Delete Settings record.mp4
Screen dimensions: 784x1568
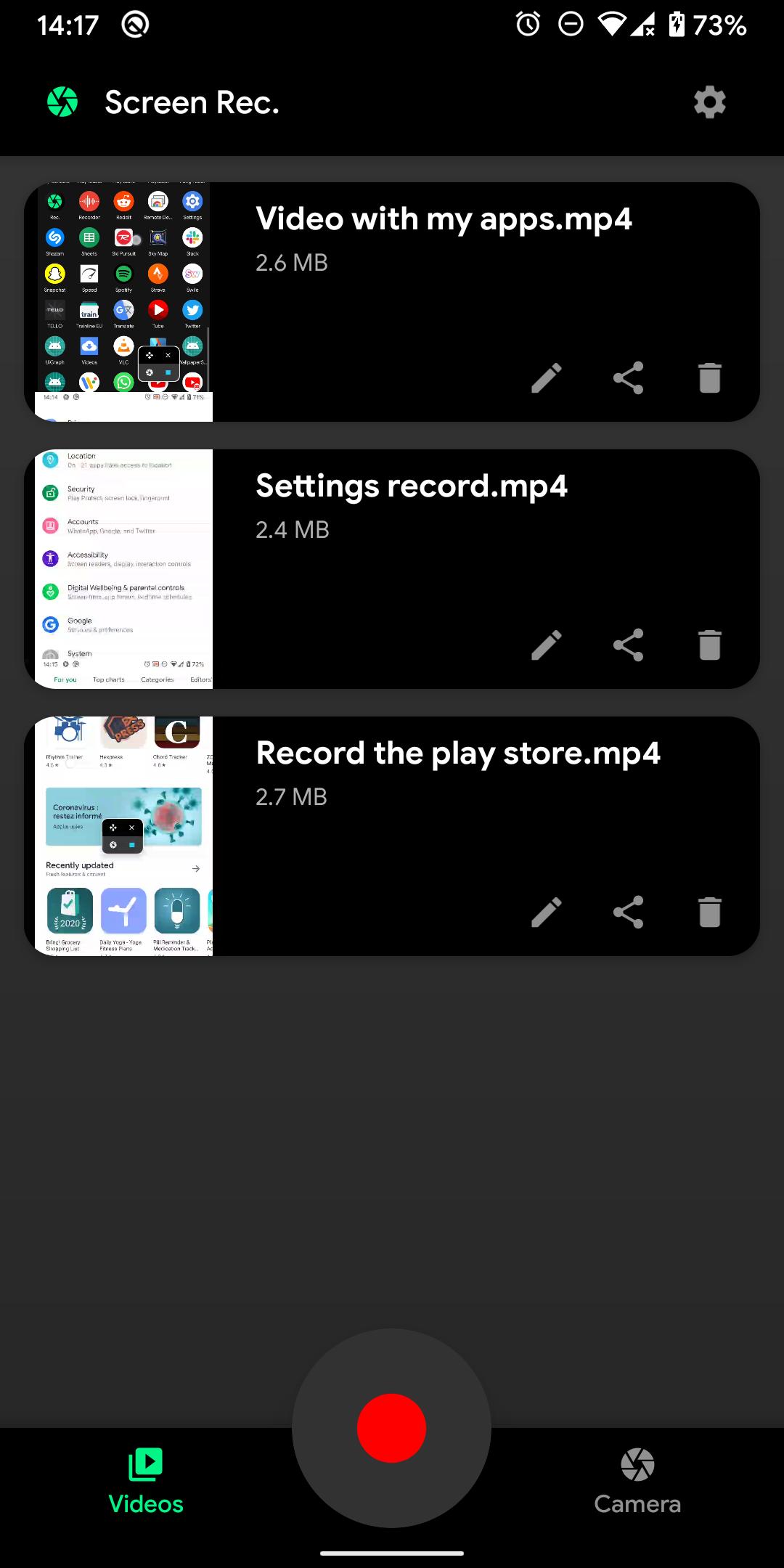click(709, 645)
